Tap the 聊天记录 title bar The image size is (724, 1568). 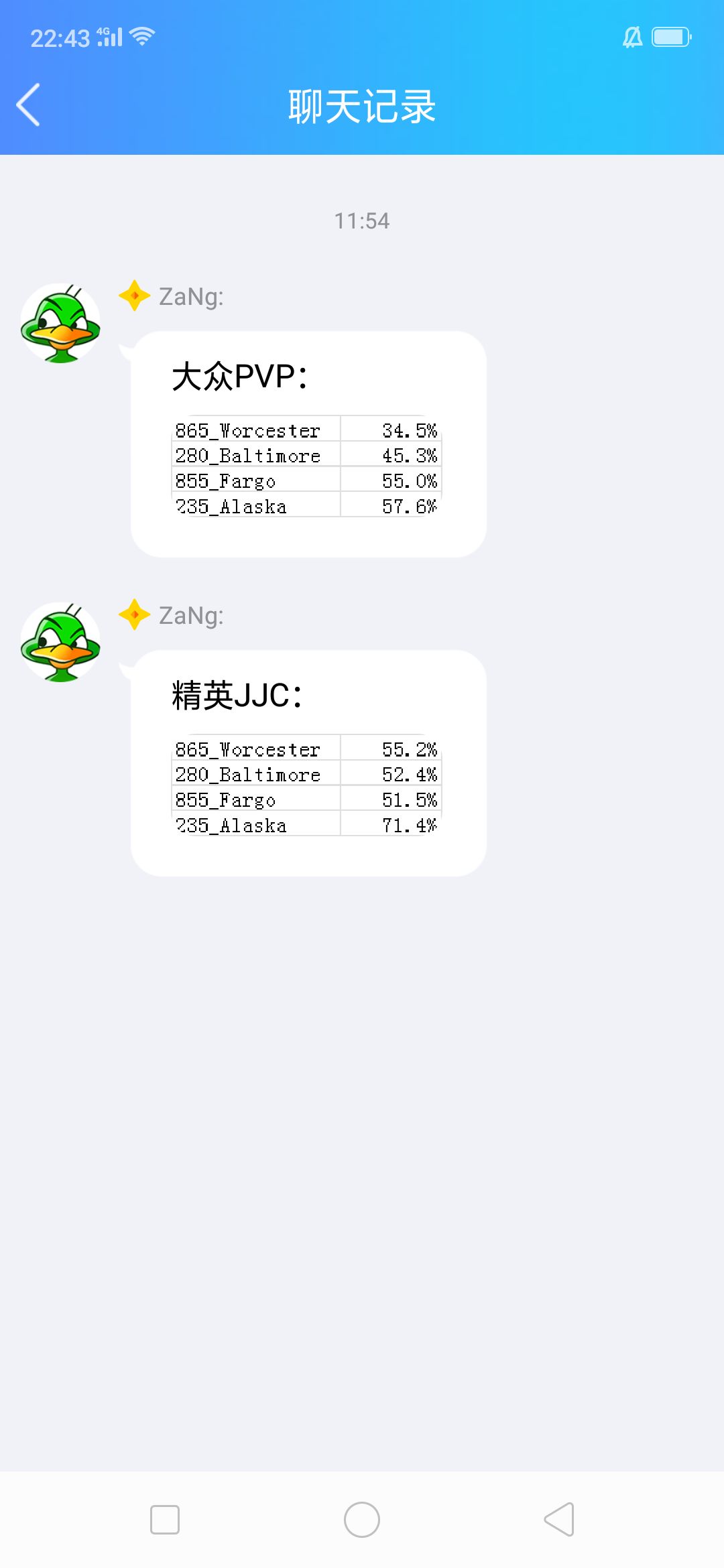pyautogui.click(x=362, y=106)
